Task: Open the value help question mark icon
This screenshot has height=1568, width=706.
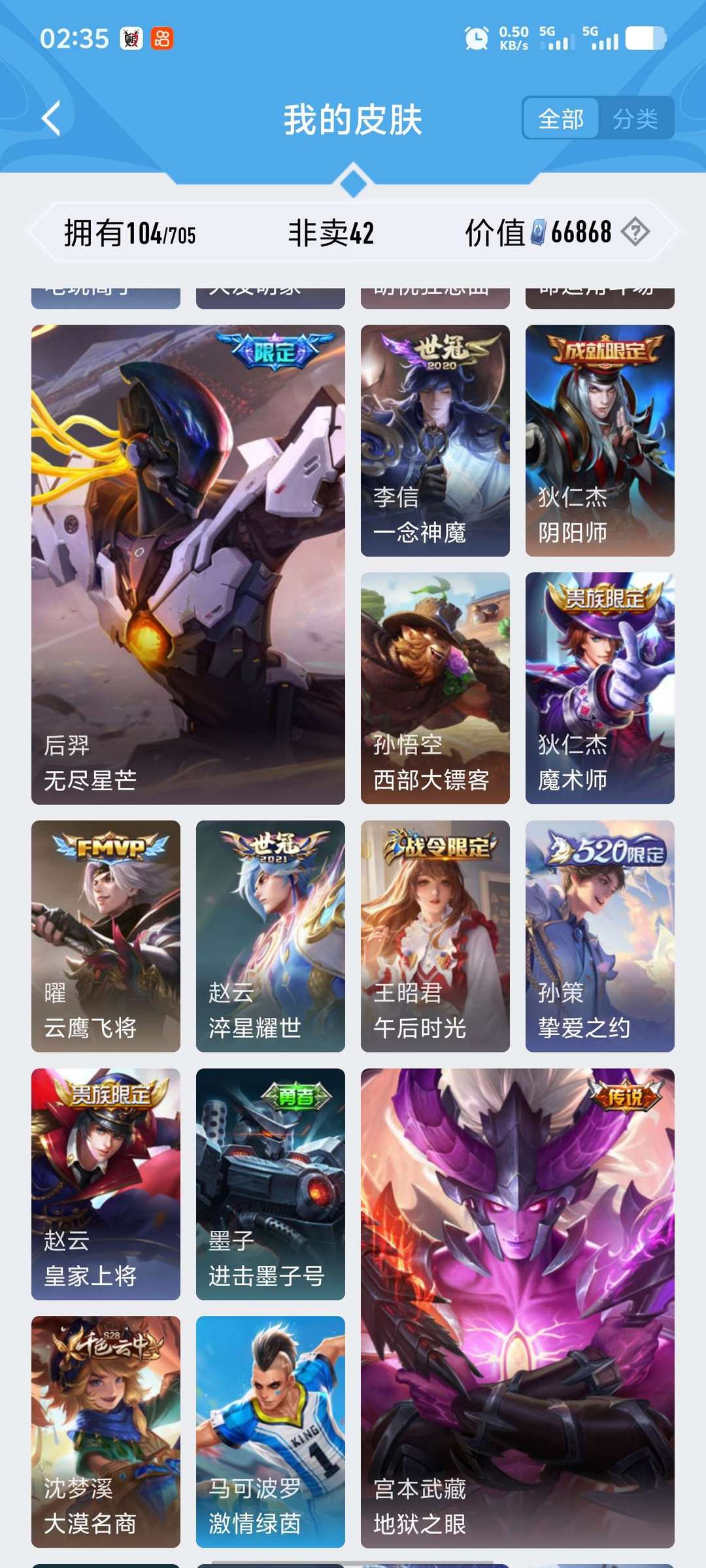Action: [635, 232]
